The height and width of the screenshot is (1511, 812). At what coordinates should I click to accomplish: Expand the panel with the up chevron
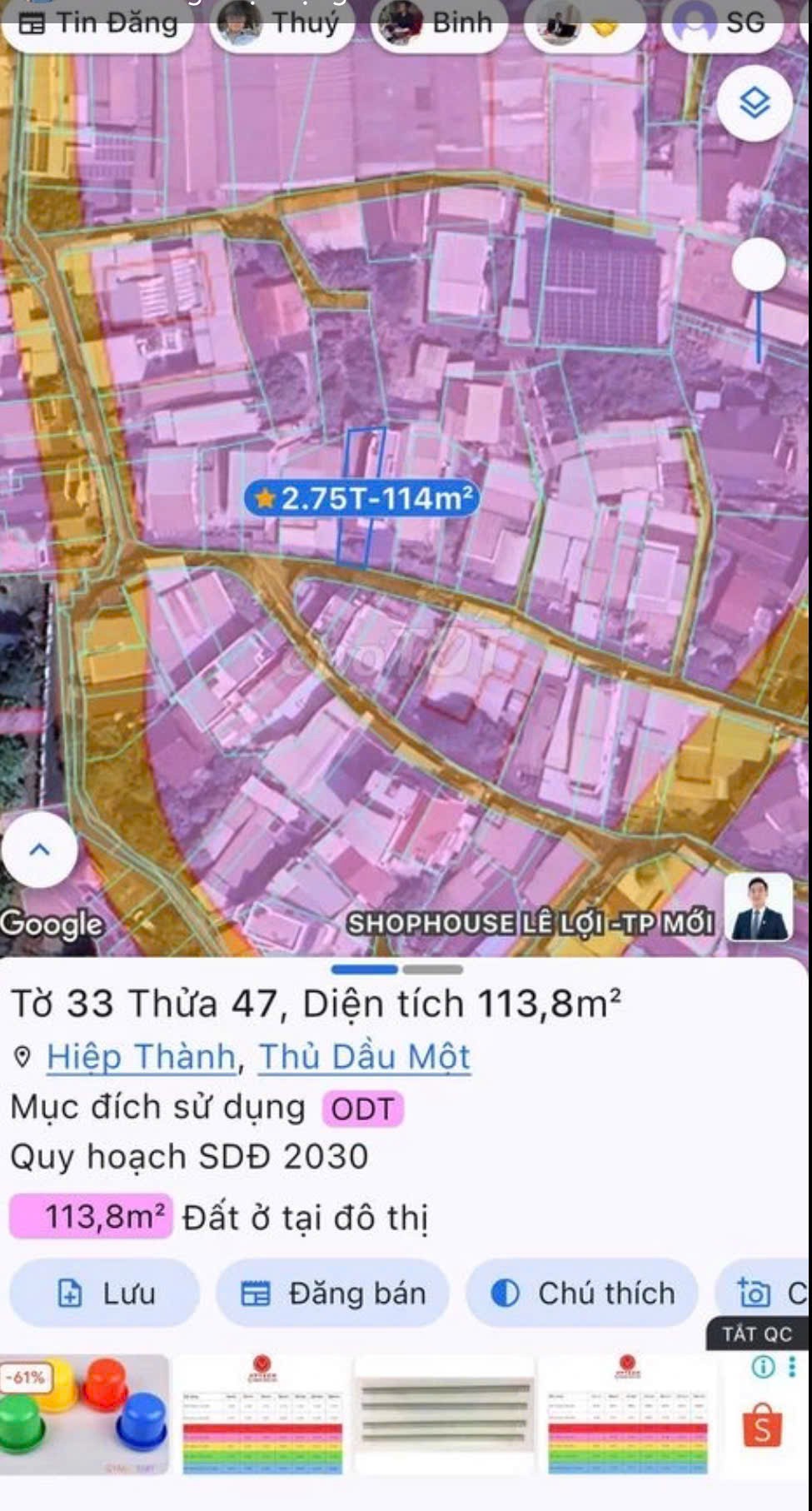point(39,850)
